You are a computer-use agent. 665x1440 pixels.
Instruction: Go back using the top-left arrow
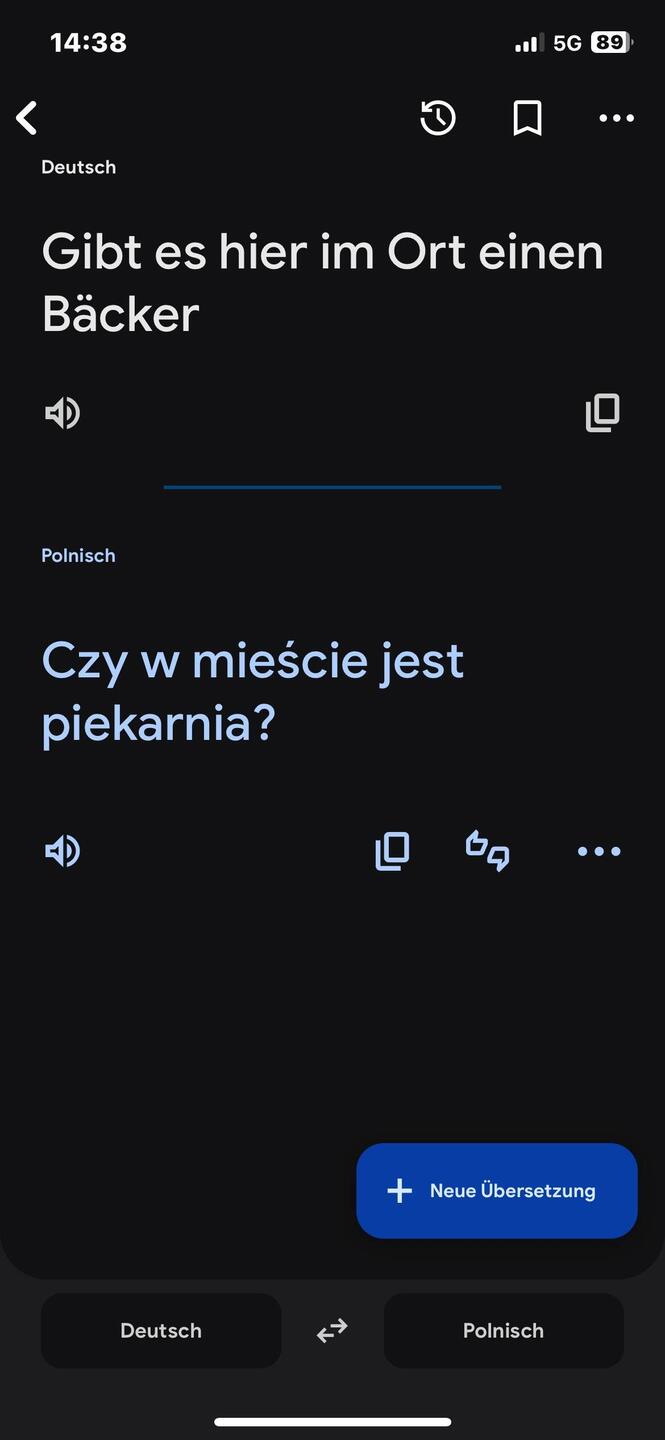point(27,118)
